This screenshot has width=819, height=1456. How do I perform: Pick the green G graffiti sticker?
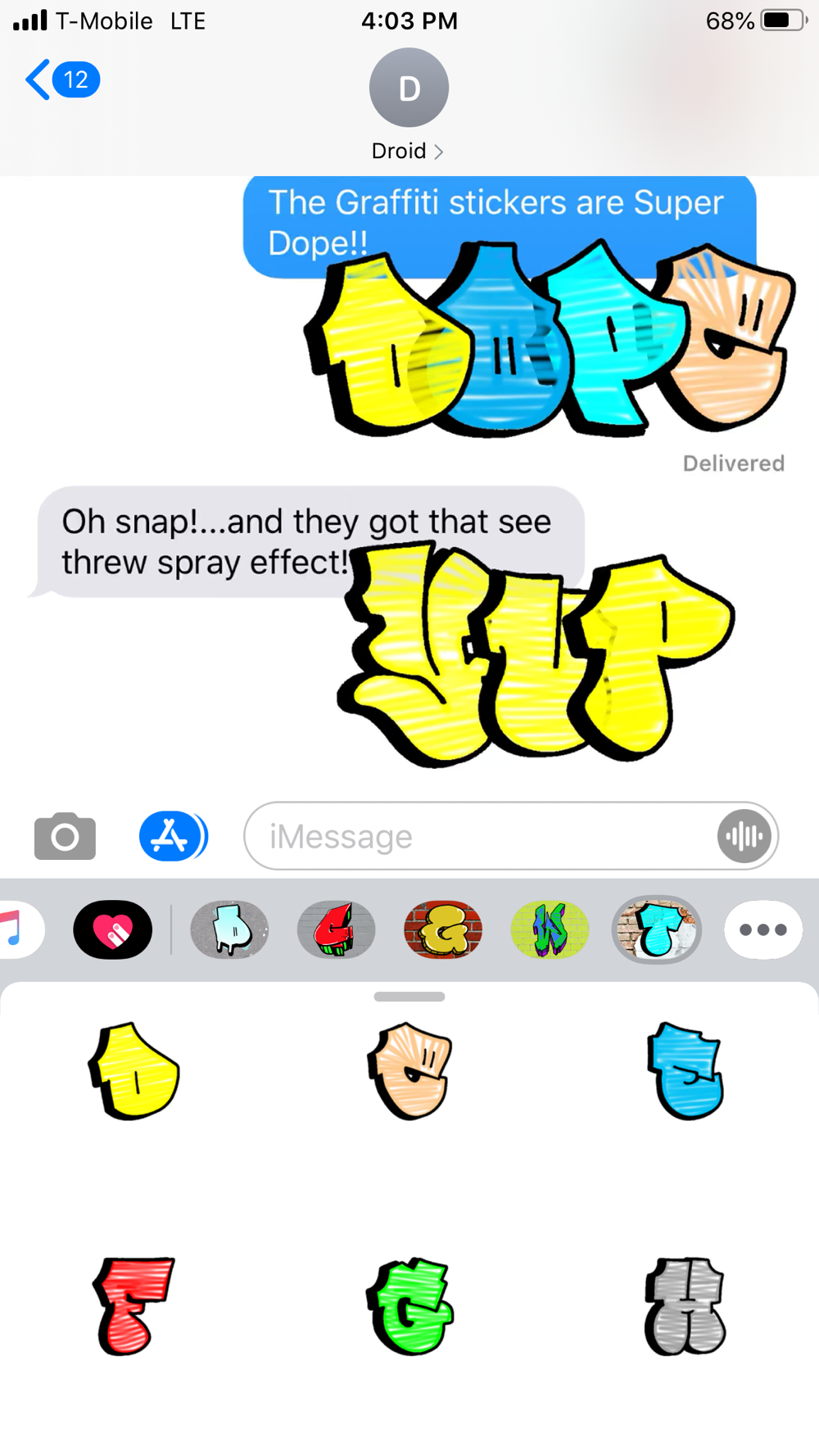tap(409, 1306)
